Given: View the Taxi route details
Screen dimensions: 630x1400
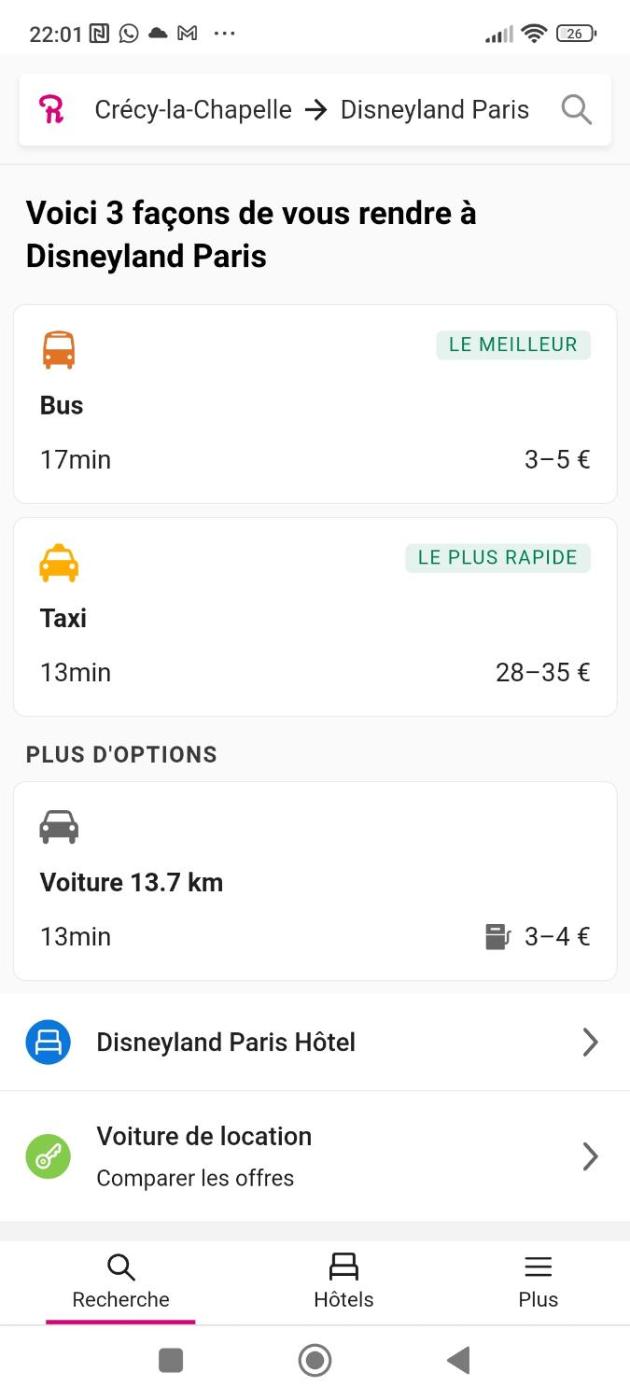Looking at the screenshot, I should point(315,616).
